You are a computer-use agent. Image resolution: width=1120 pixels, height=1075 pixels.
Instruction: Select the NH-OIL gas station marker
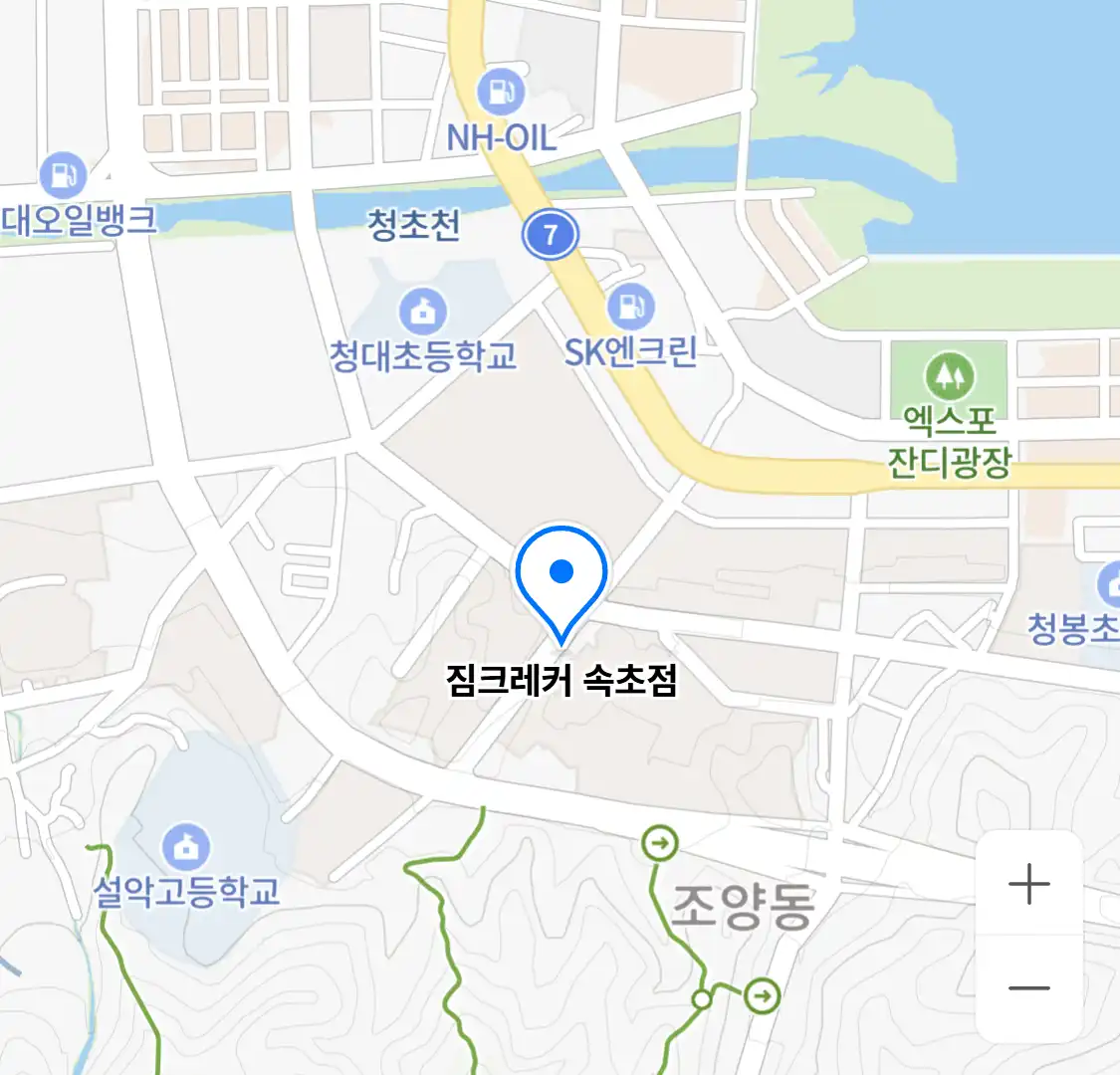[500, 94]
